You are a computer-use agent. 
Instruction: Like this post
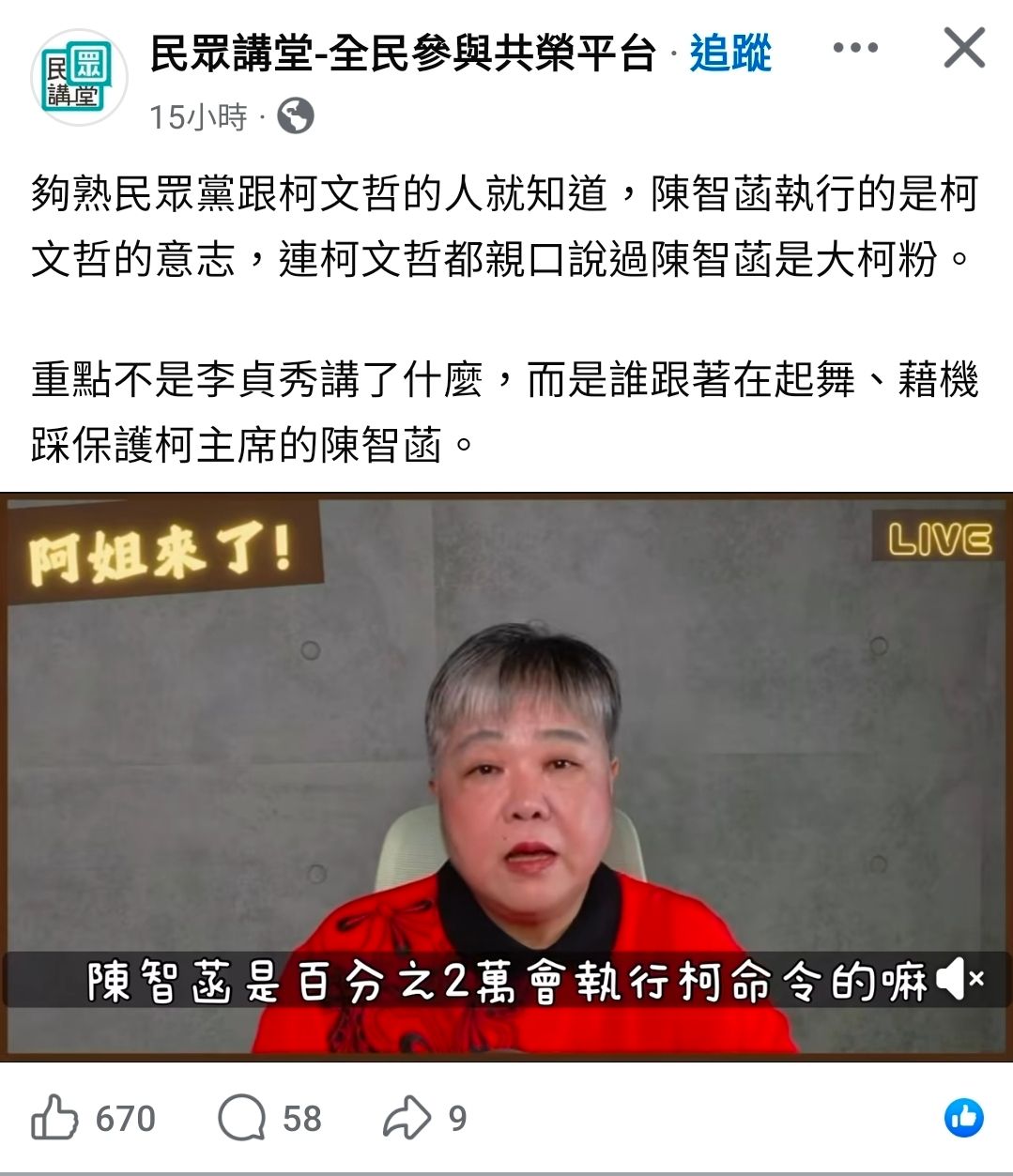pos(55,1118)
